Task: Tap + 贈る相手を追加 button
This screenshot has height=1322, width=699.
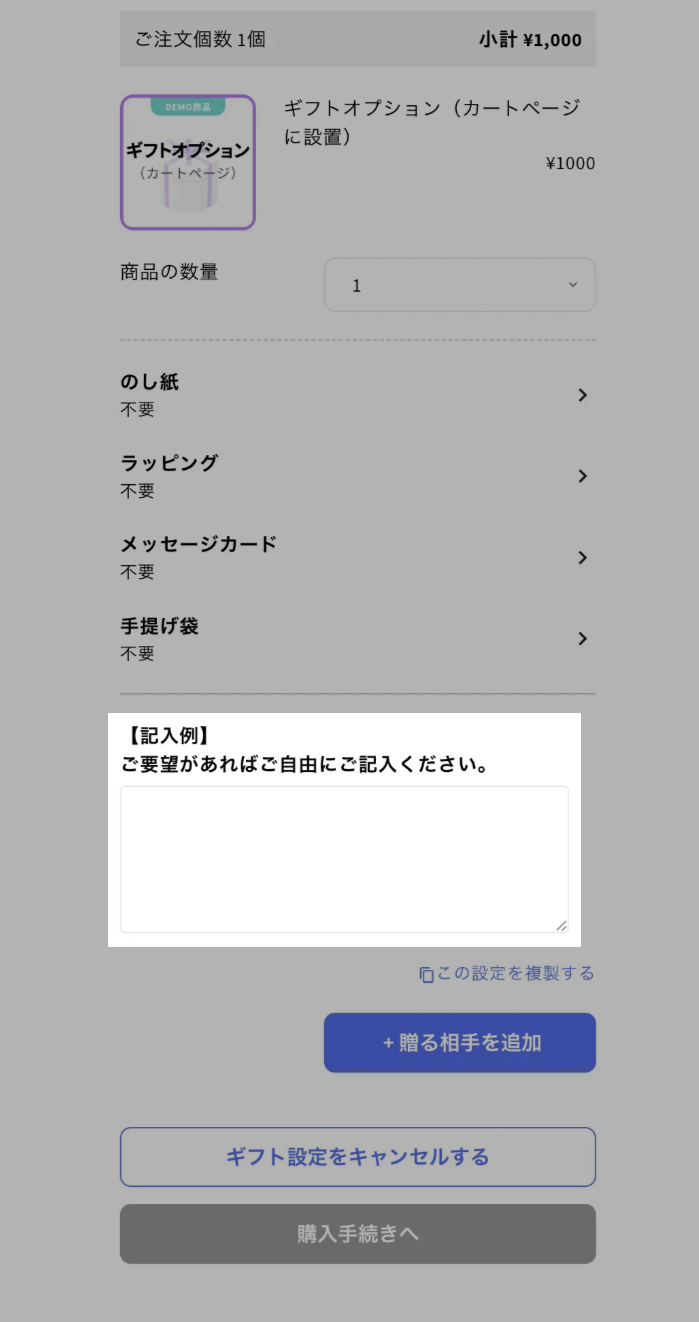Action: (459, 1043)
